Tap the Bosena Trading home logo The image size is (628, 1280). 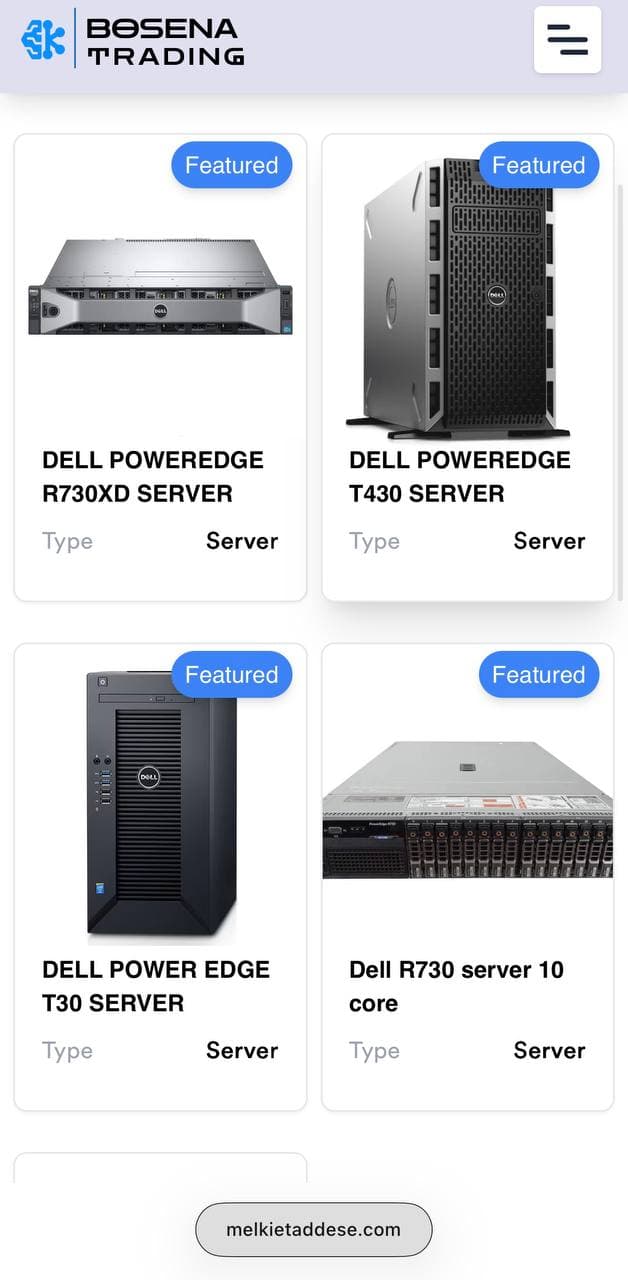click(132, 41)
